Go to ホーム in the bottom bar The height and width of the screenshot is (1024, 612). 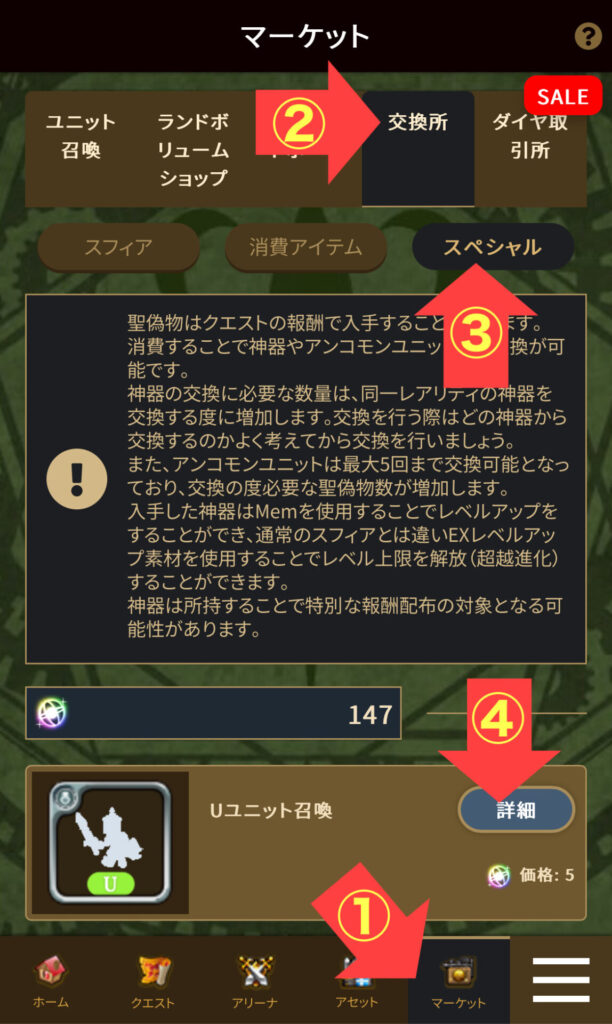click(50, 981)
